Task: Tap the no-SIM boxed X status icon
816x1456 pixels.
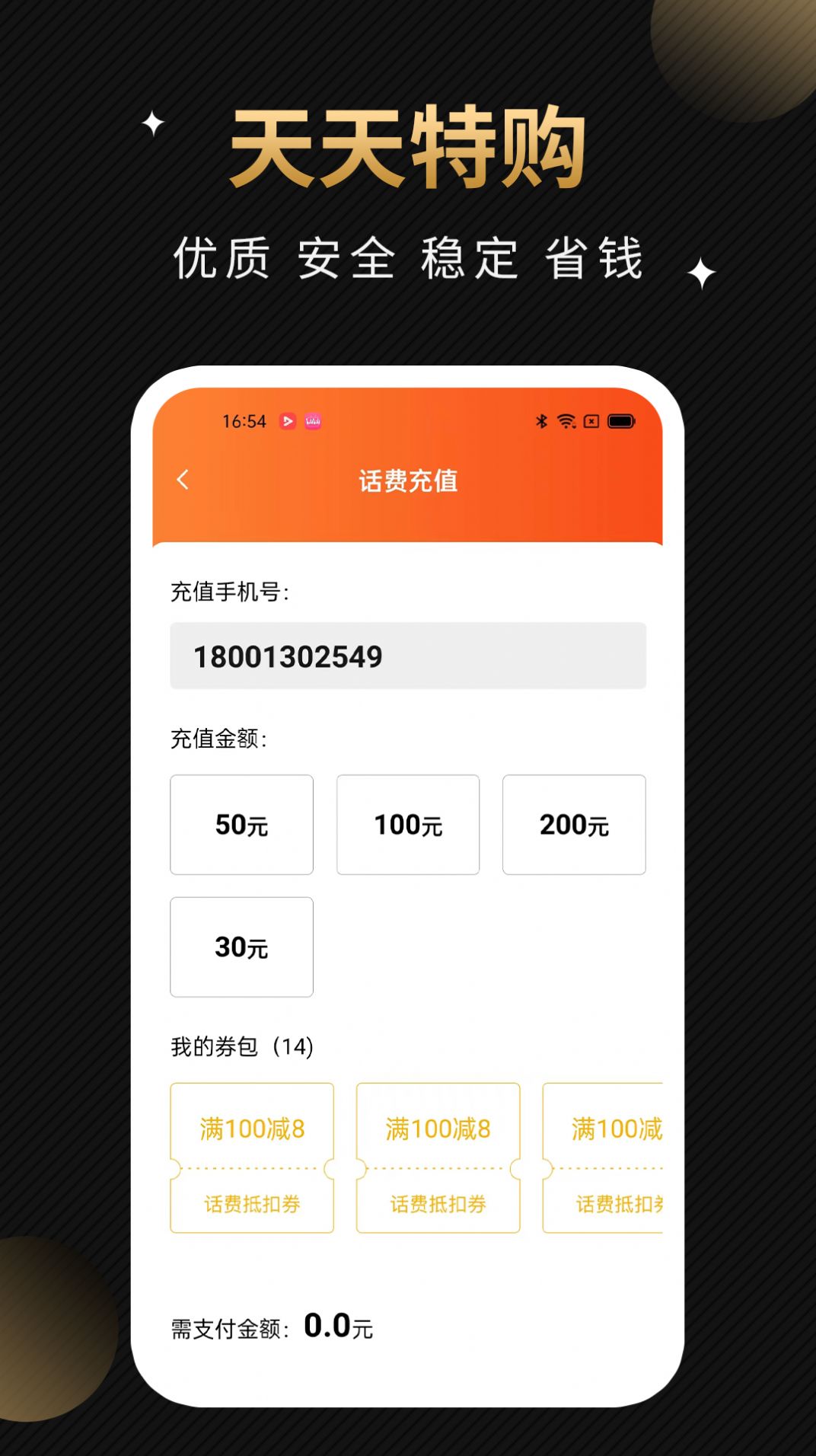Action: 591,421
